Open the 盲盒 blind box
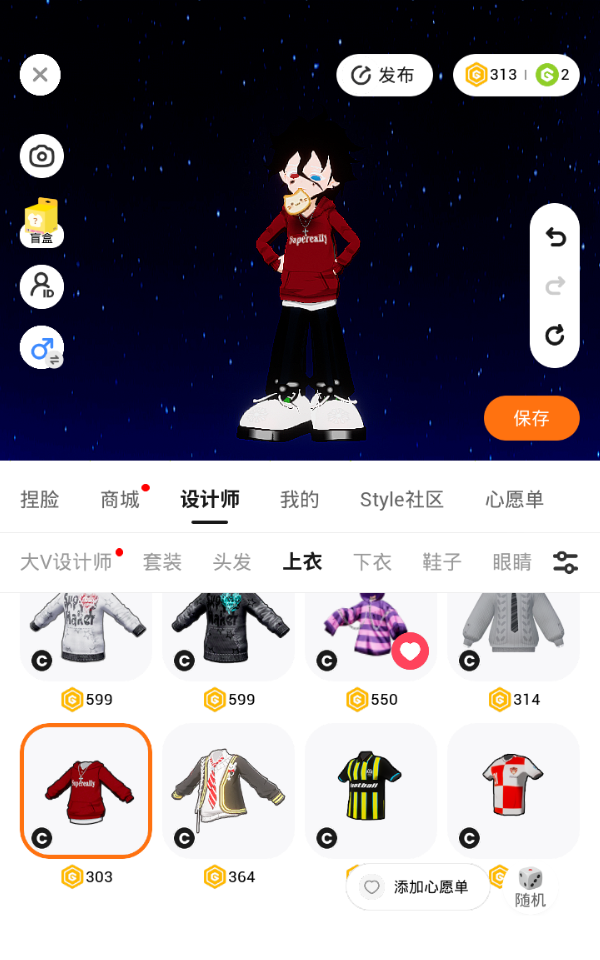600x960 pixels. point(42,222)
